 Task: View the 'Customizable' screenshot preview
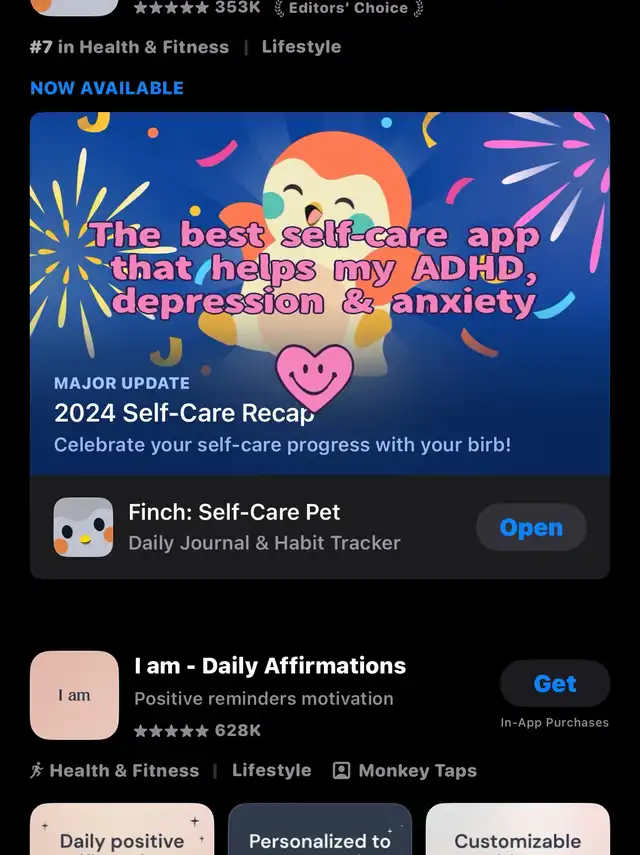click(517, 830)
